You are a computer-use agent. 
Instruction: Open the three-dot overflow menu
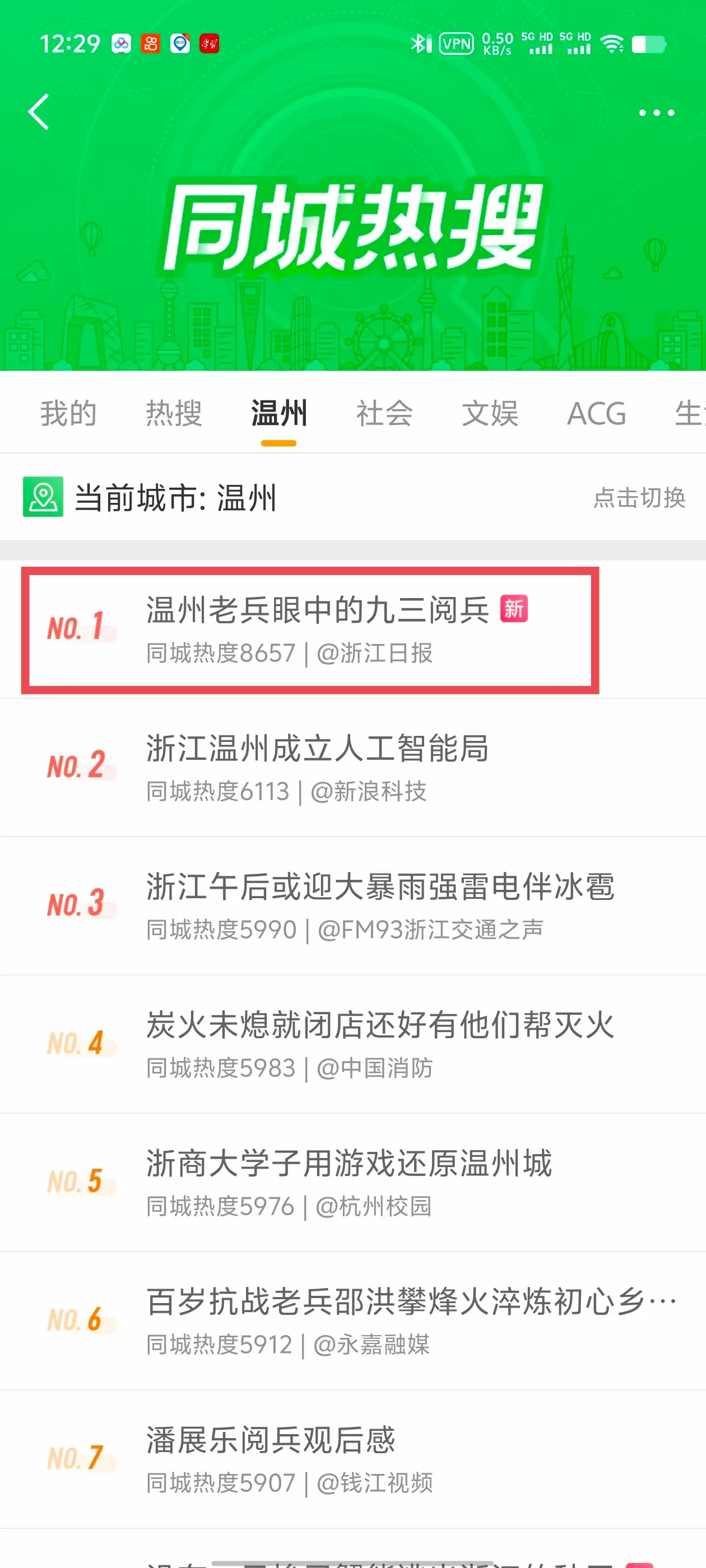(656, 113)
